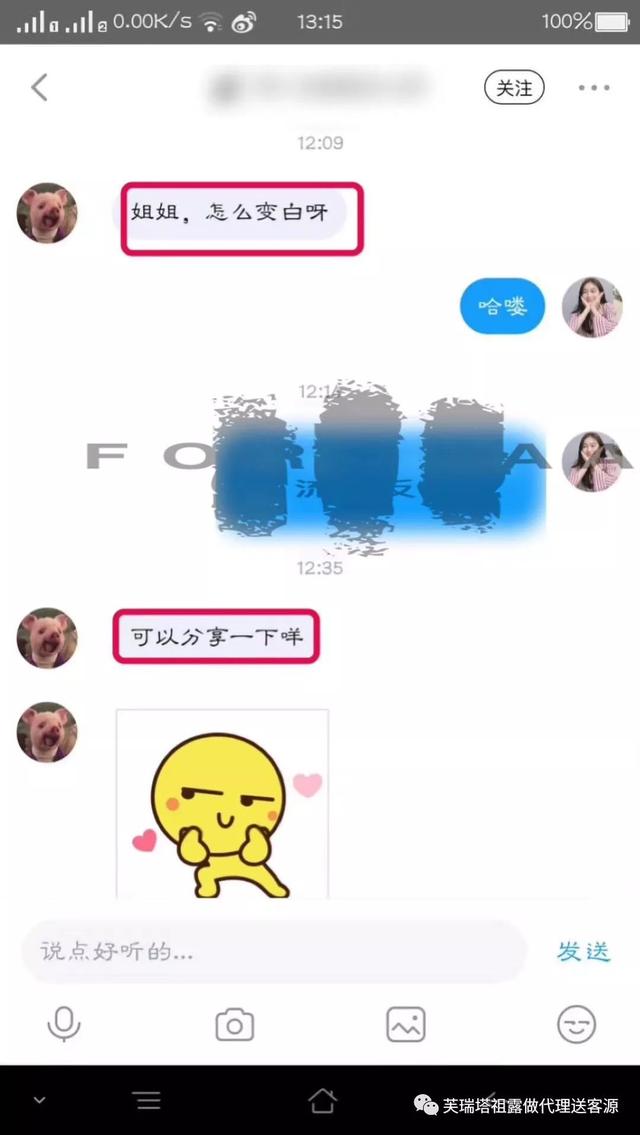This screenshot has width=640, height=1135.
Task: Open the yellow emoji sticker message
Action: tap(222, 803)
